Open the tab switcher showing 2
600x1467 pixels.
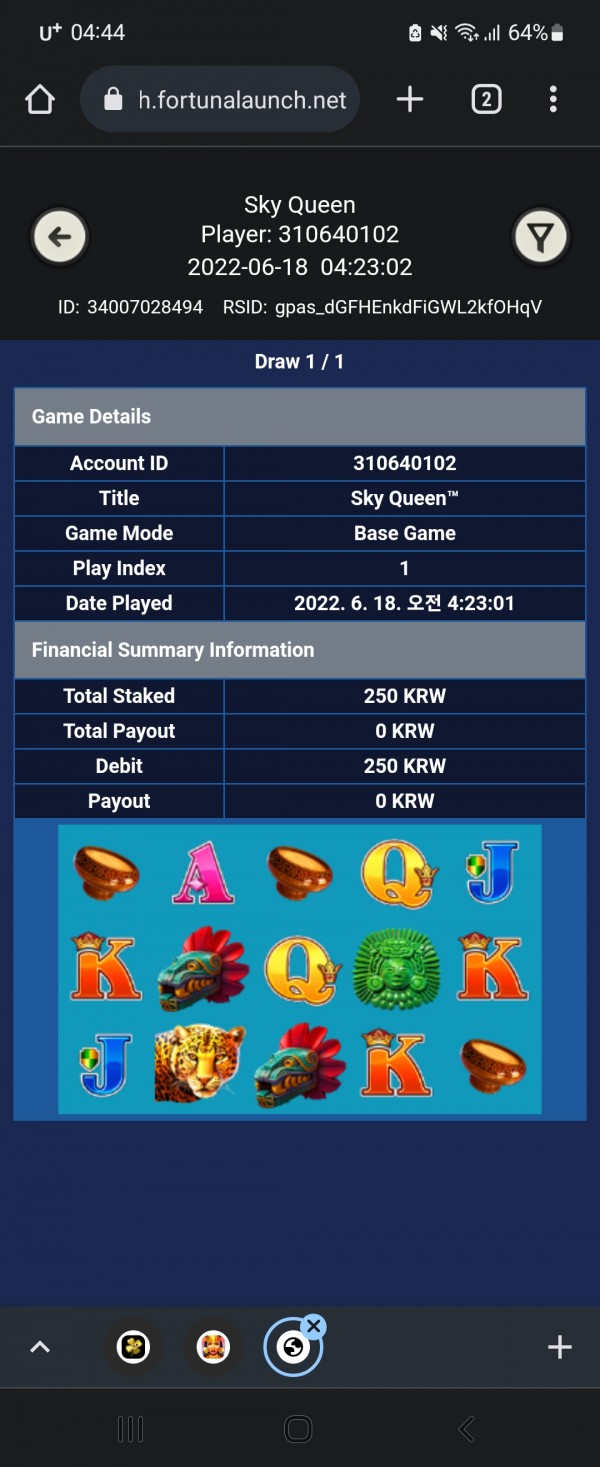[x=486, y=99]
